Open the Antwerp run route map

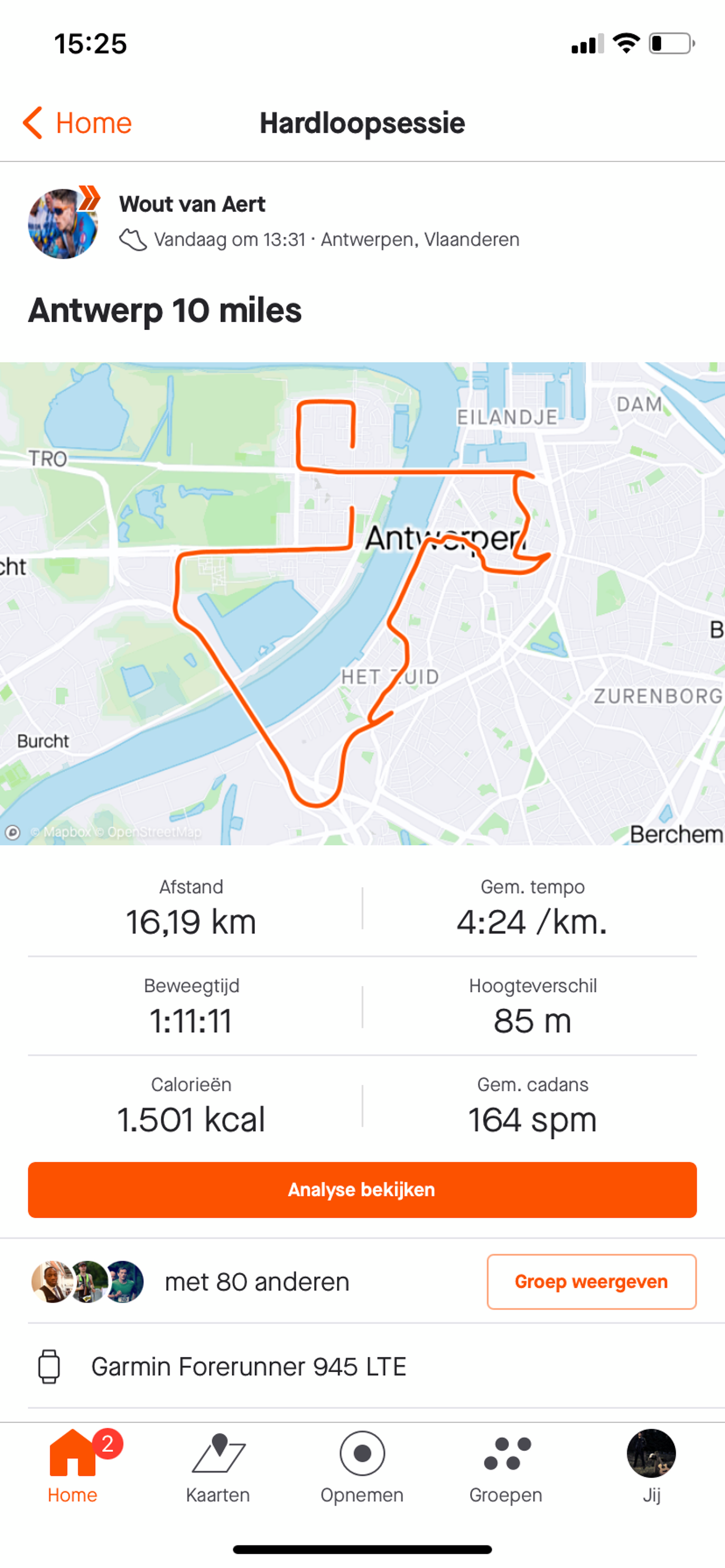[x=362, y=603]
